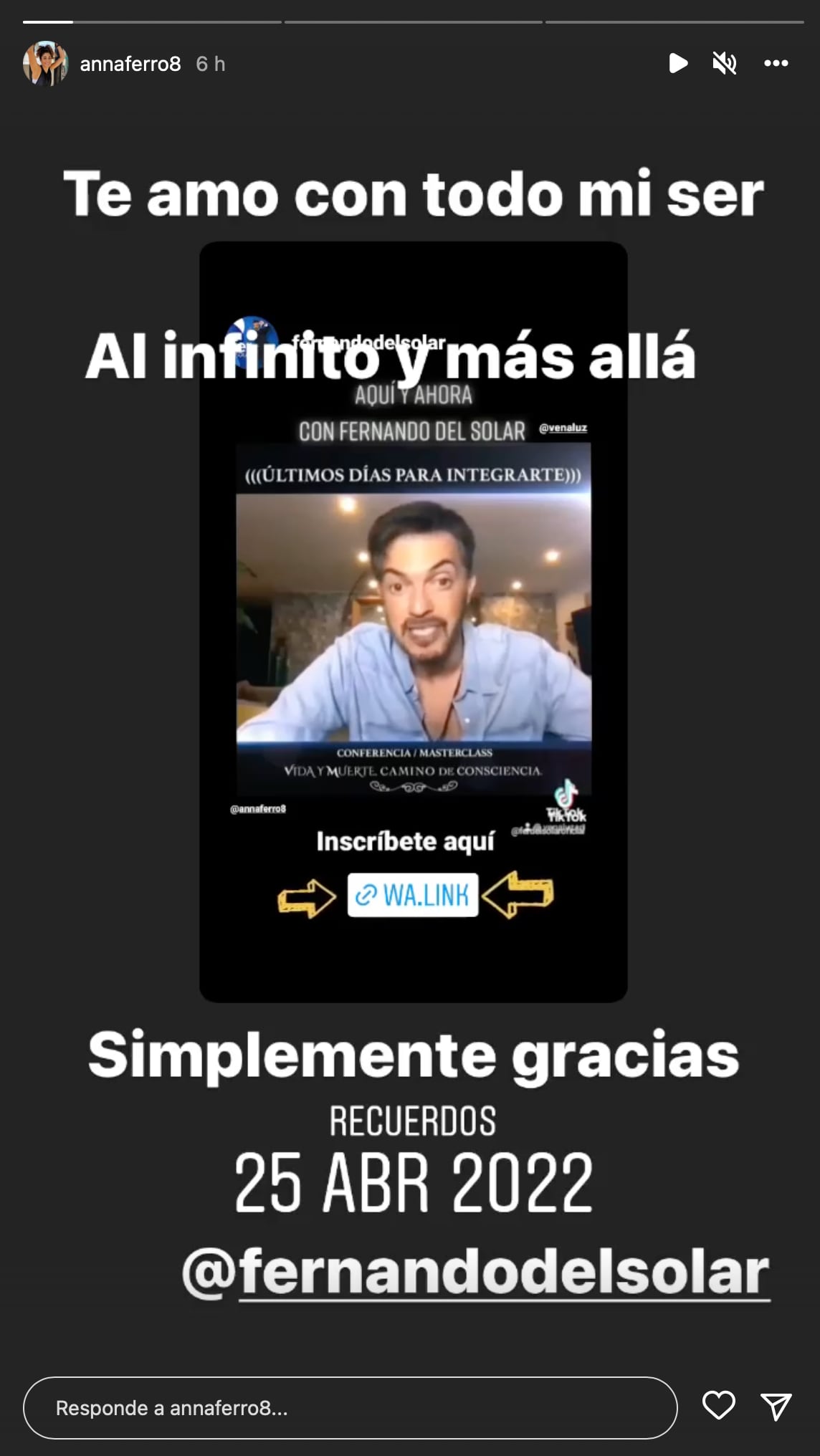
Task: Resume playing the story
Action: pos(677,64)
